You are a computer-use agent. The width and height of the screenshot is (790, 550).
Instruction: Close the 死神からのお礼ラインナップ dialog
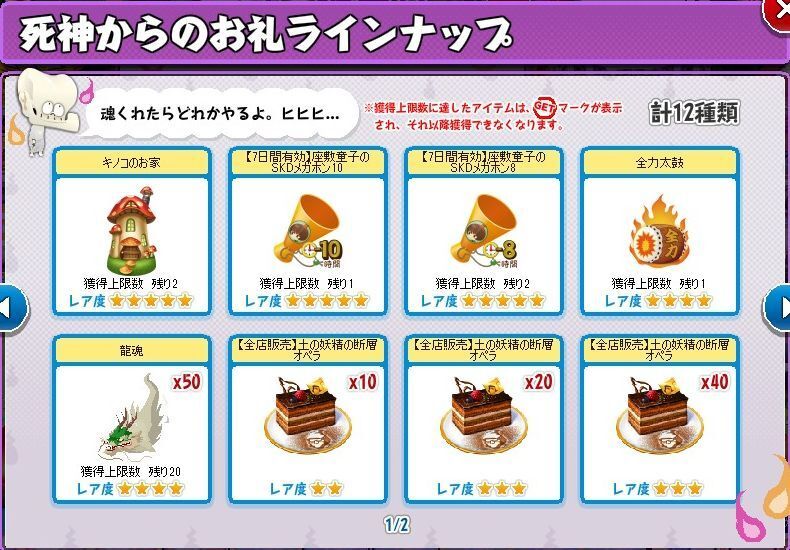tap(778, 10)
